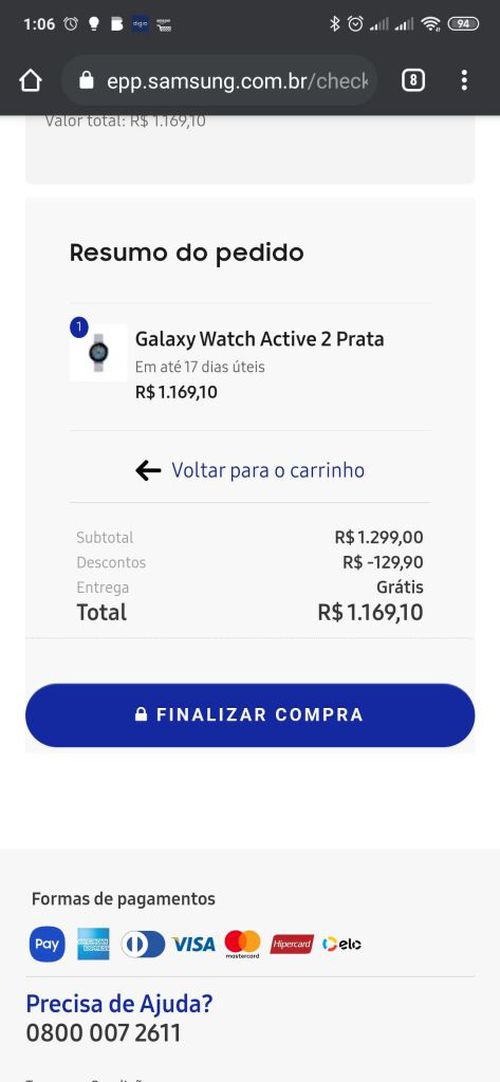
Task: Tap the epp.samsung.com.br address bar
Action: [219, 81]
